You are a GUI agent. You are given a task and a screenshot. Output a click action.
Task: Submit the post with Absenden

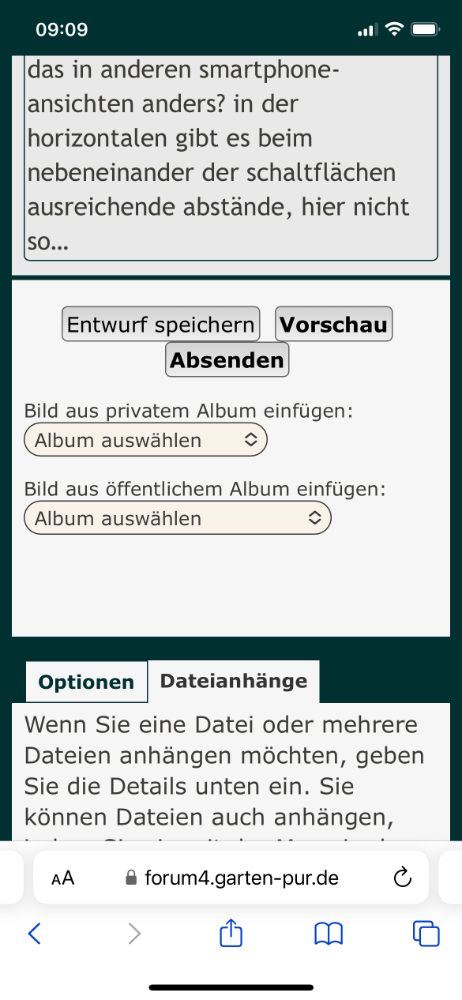[x=227, y=360]
